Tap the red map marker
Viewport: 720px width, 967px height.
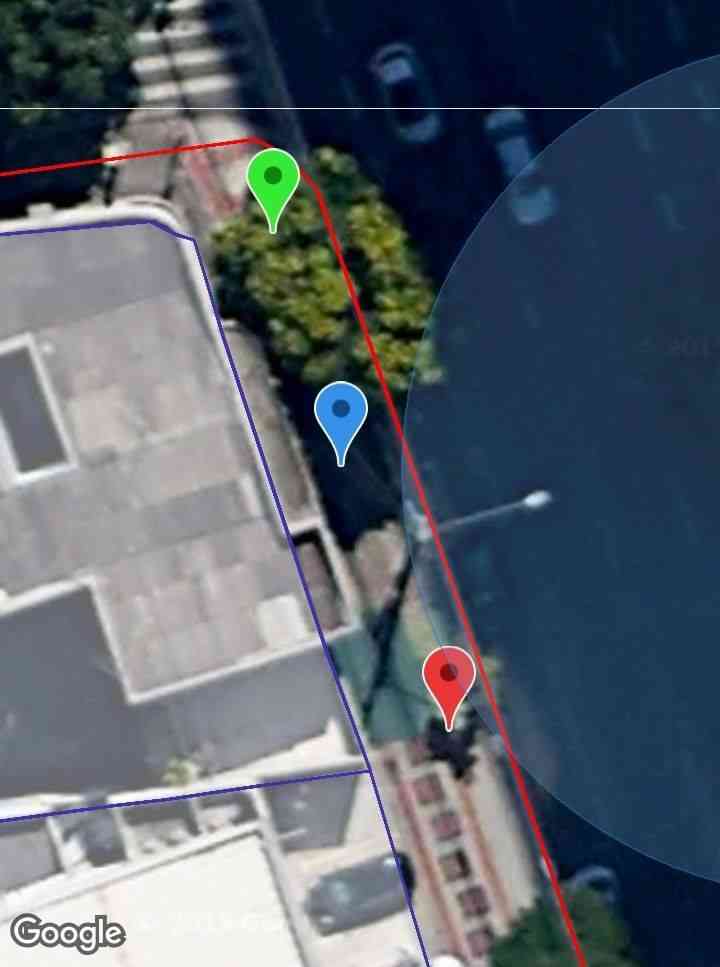[449, 678]
